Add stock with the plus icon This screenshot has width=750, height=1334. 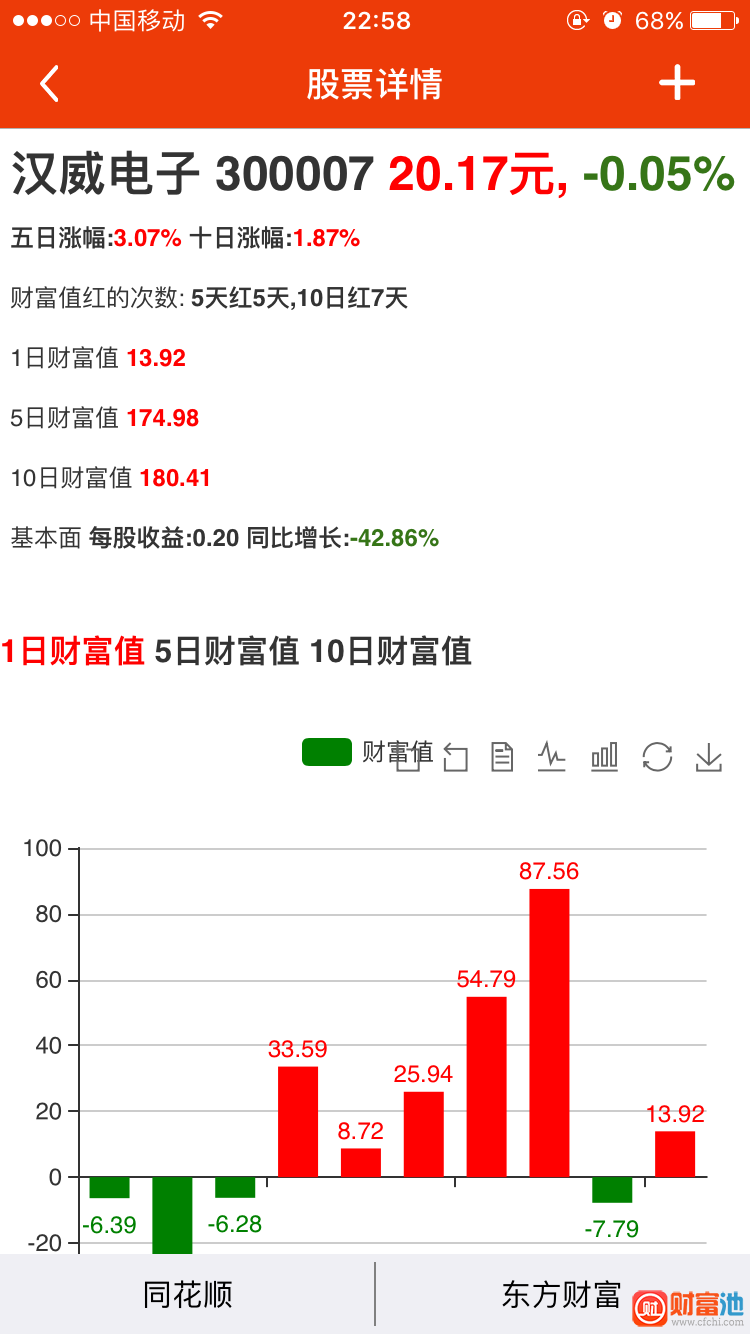coord(677,83)
